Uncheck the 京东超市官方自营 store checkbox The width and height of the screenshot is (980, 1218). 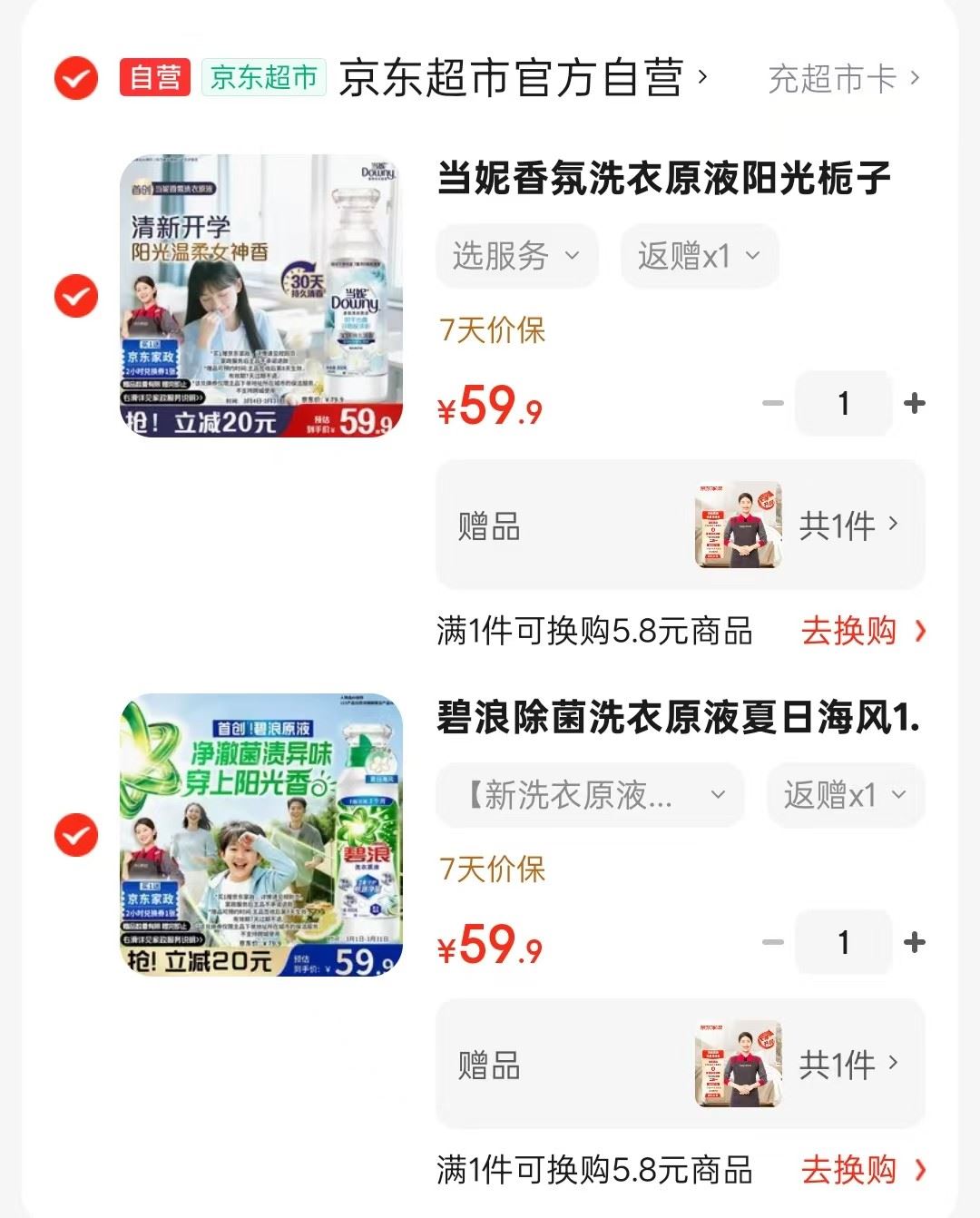click(76, 79)
